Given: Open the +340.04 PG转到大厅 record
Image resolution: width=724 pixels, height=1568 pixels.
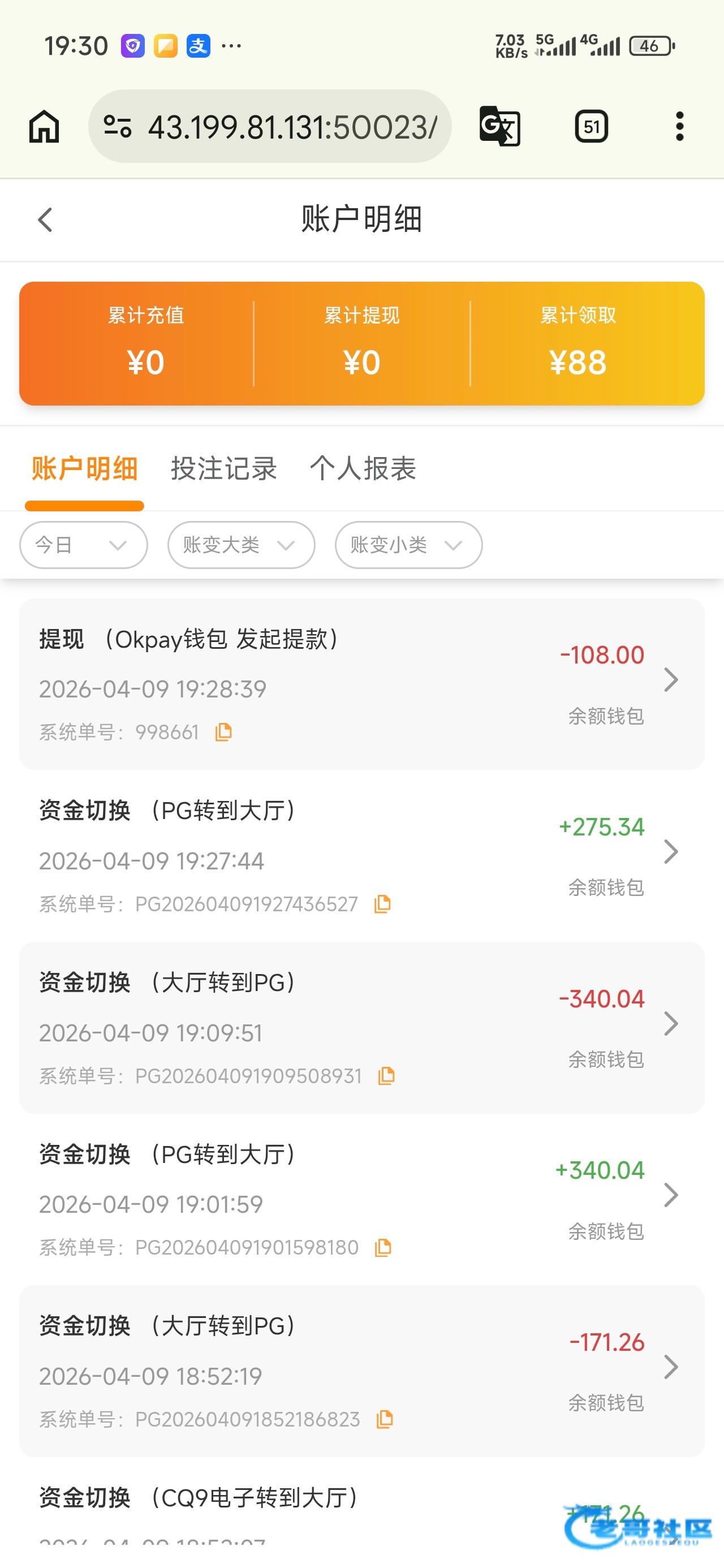Looking at the screenshot, I should [361, 1199].
